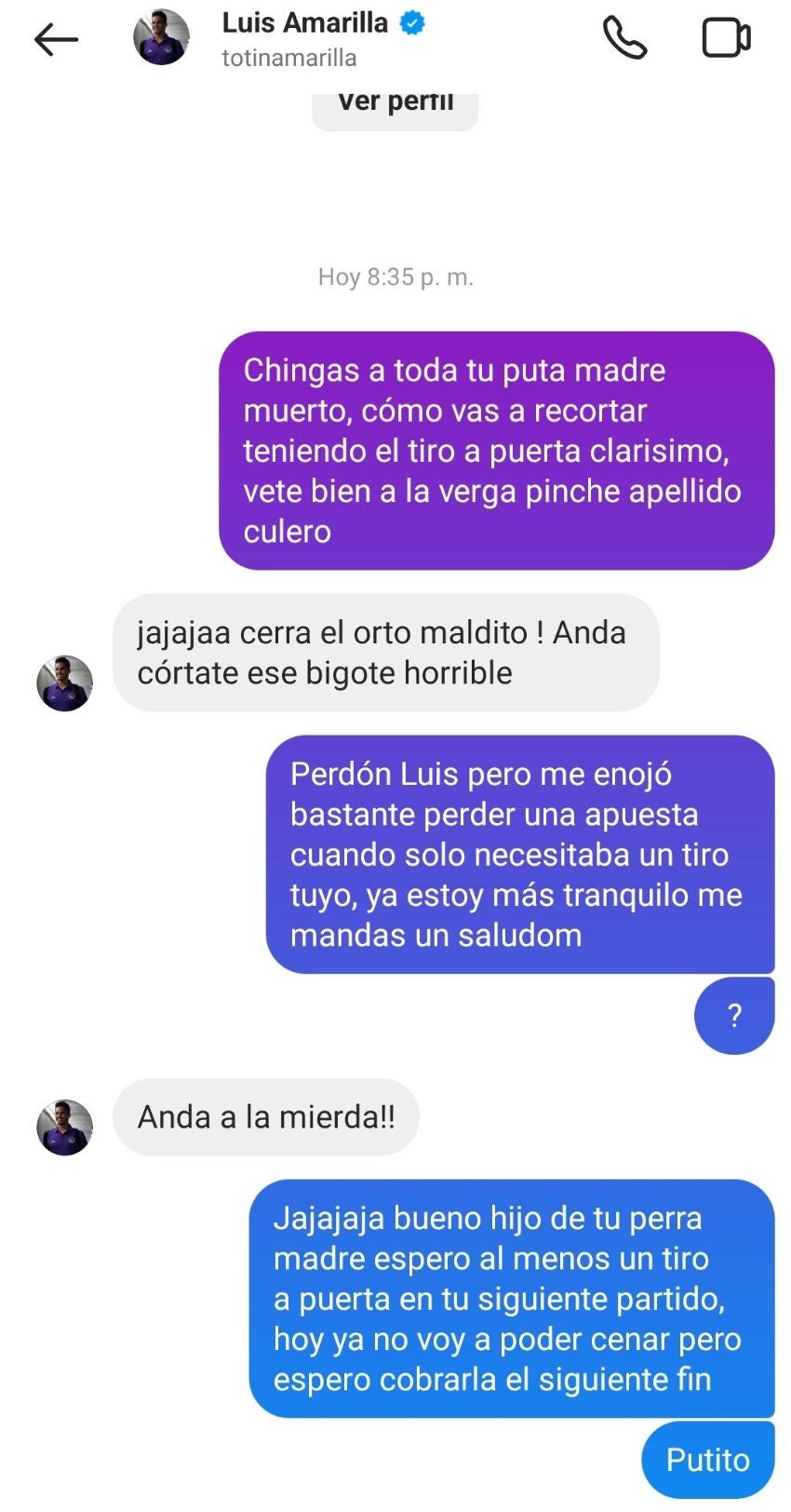Image resolution: width=791 pixels, height=1512 pixels.
Task: Tap avatar beside "Anda a la mierda!!" message
Action: click(64, 1127)
